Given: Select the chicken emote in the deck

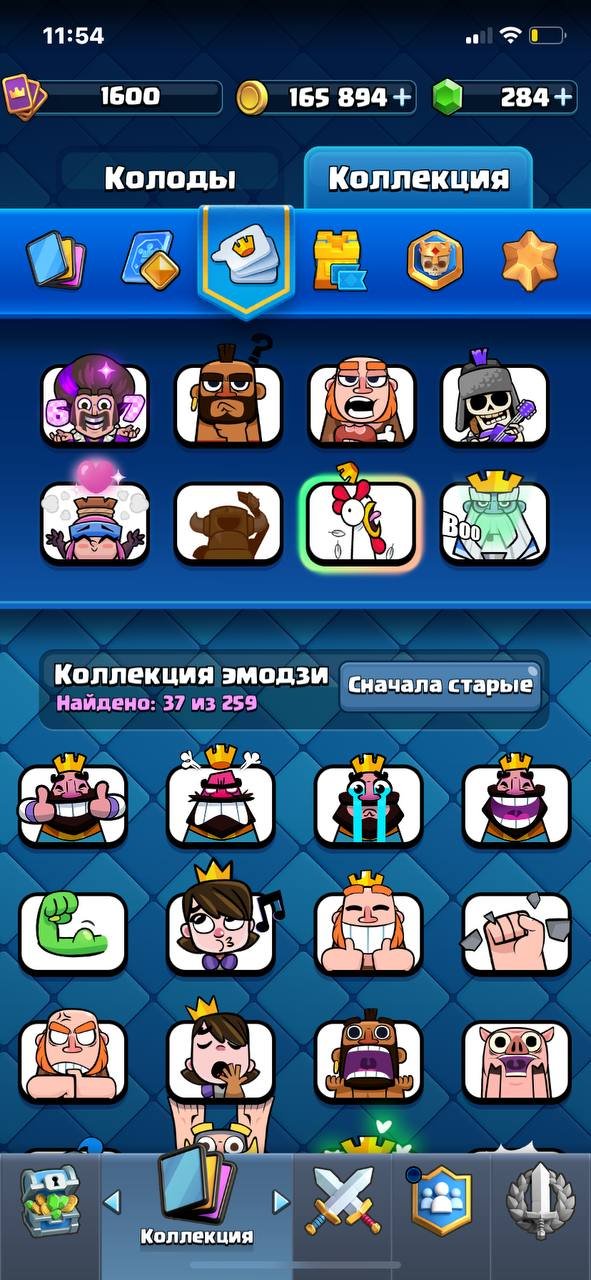Looking at the screenshot, I should coord(360,522).
